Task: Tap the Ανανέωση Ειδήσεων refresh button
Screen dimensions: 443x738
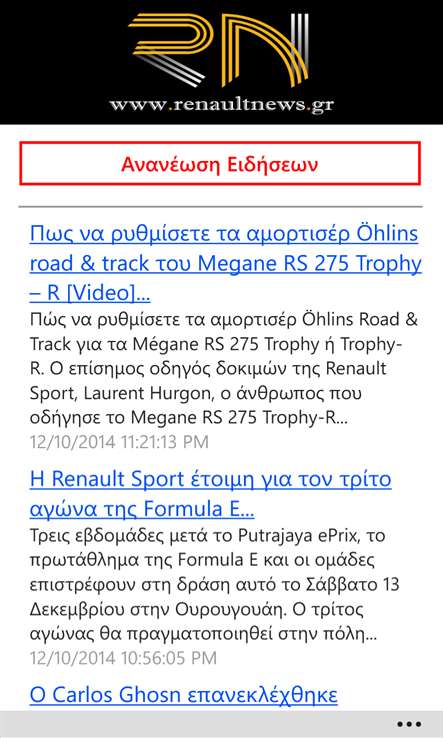Action: [220, 163]
